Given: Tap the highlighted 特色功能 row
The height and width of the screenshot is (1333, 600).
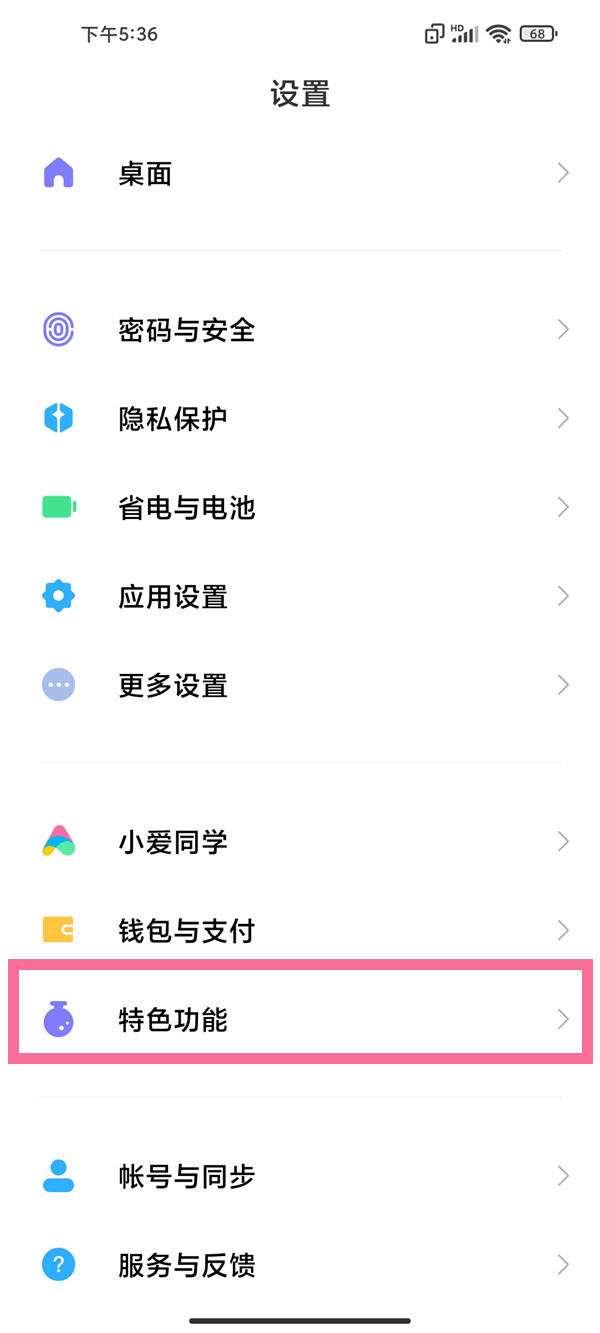Looking at the screenshot, I should click(x=300, y=1020).
